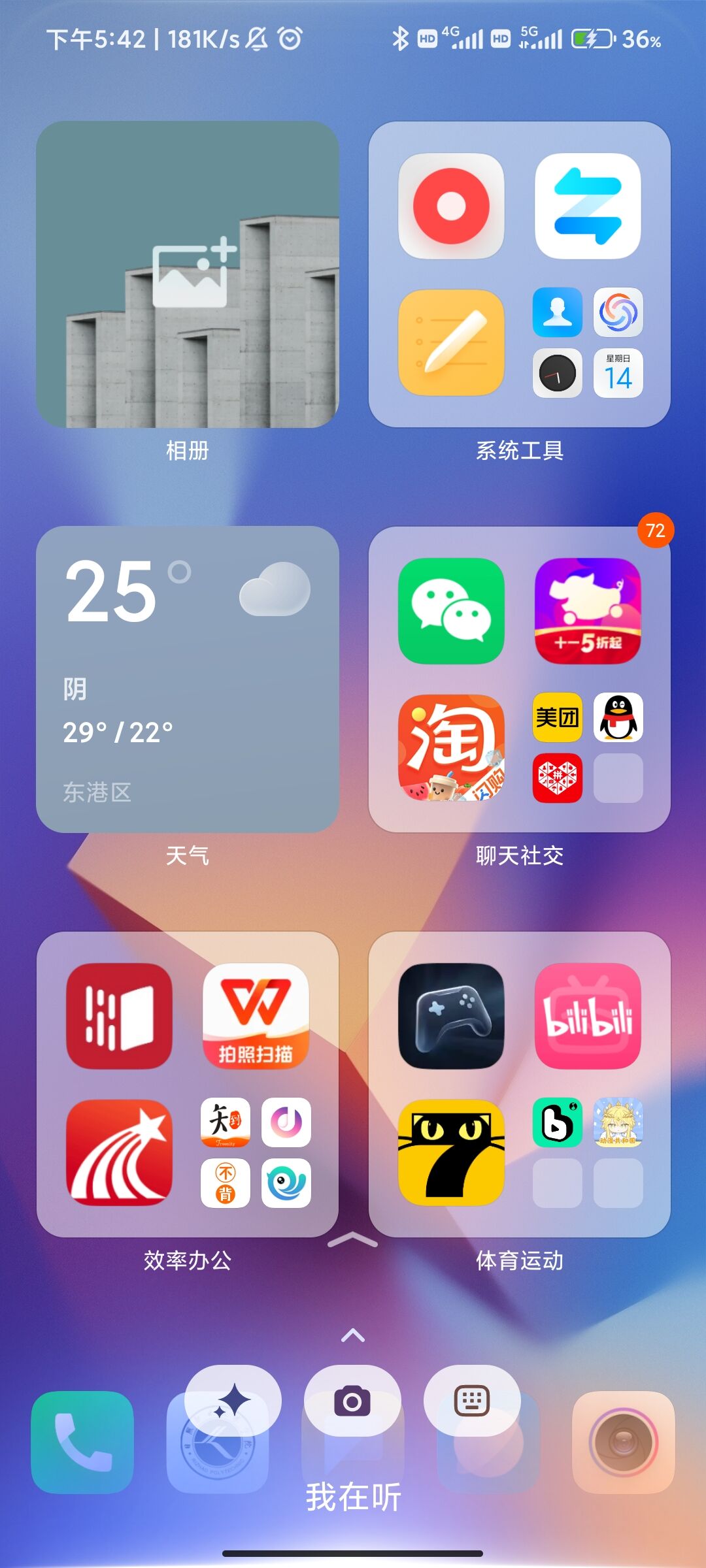Launch WeChat from 聊天社交 folder
Viewport: 706px width, 1568px height.
click(x=451, y=611)
